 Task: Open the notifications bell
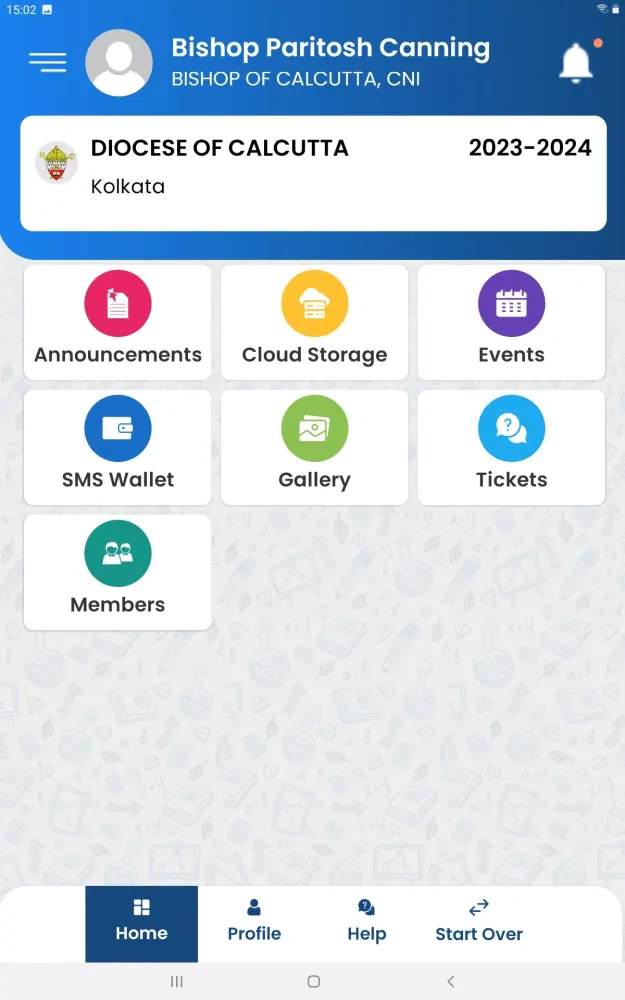(575, 63)
